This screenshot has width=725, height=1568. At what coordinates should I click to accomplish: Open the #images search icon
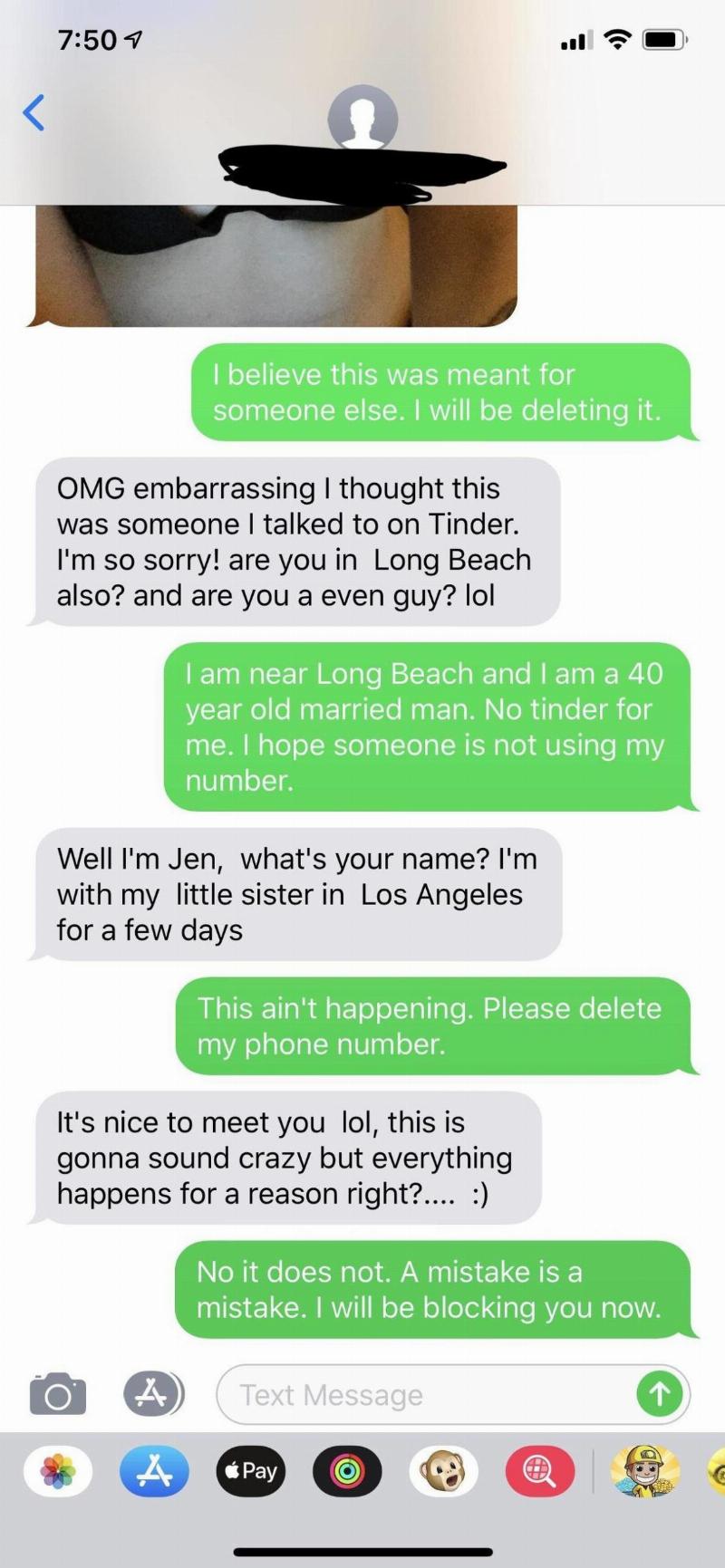pos(540,1471)
